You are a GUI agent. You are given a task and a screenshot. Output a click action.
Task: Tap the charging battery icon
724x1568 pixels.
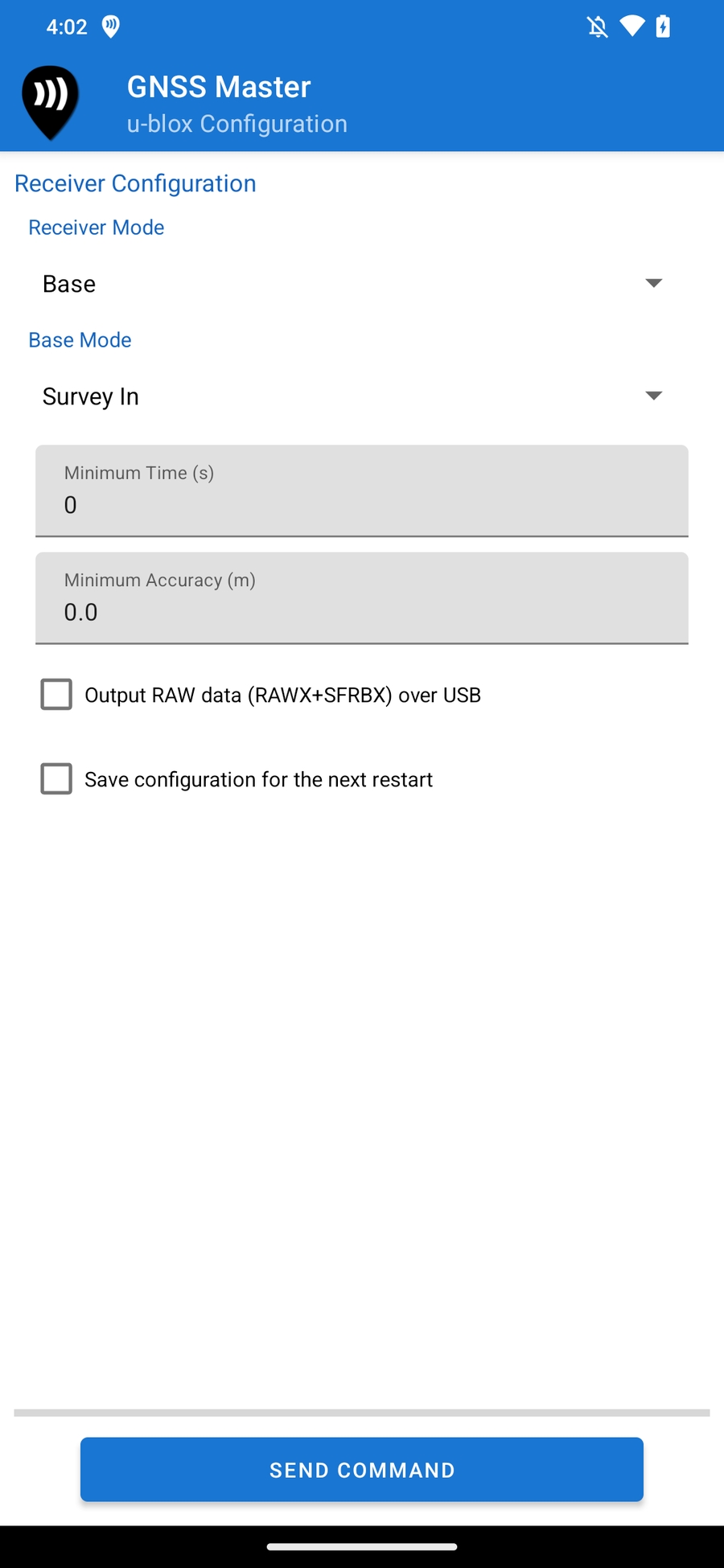tap(663, 27)
